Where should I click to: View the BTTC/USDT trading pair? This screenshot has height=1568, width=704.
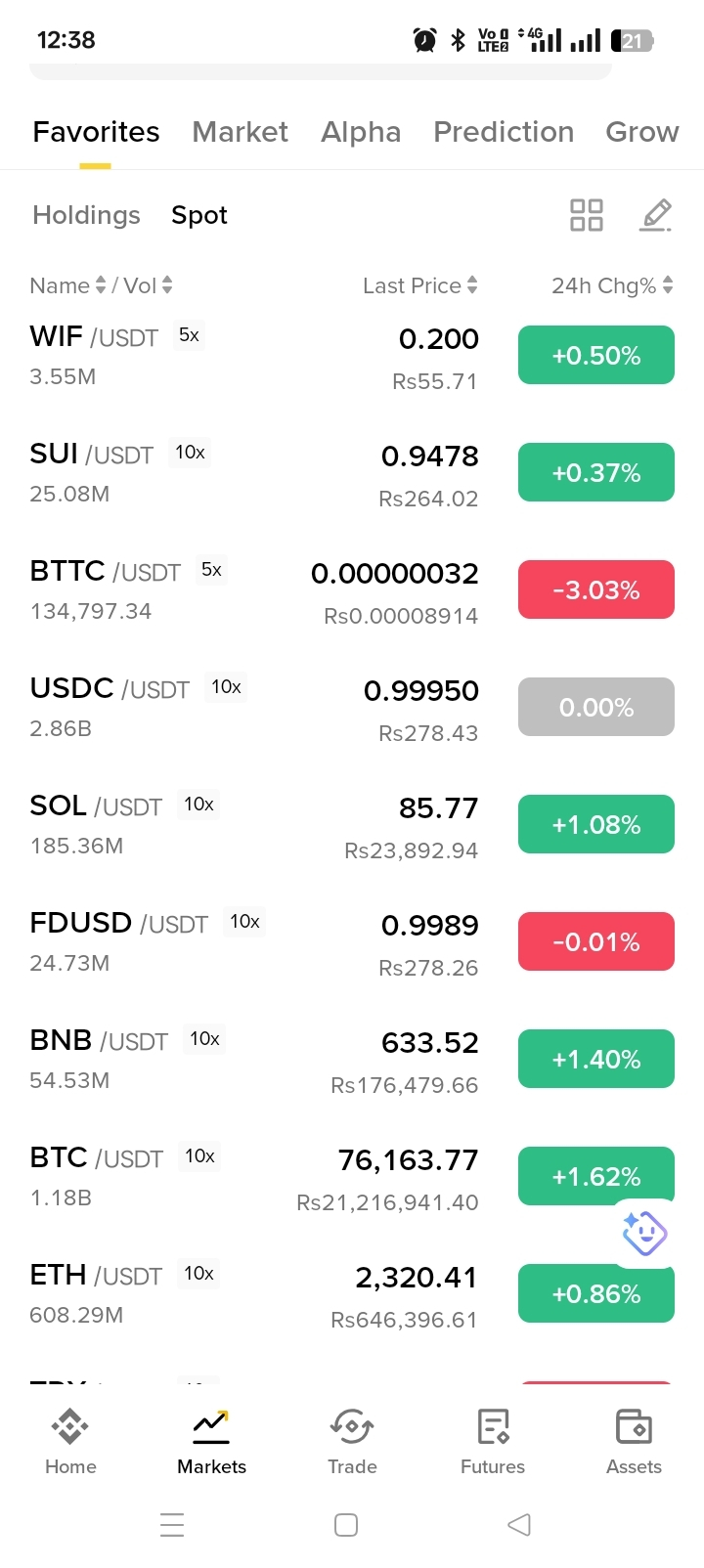[352, 591]
